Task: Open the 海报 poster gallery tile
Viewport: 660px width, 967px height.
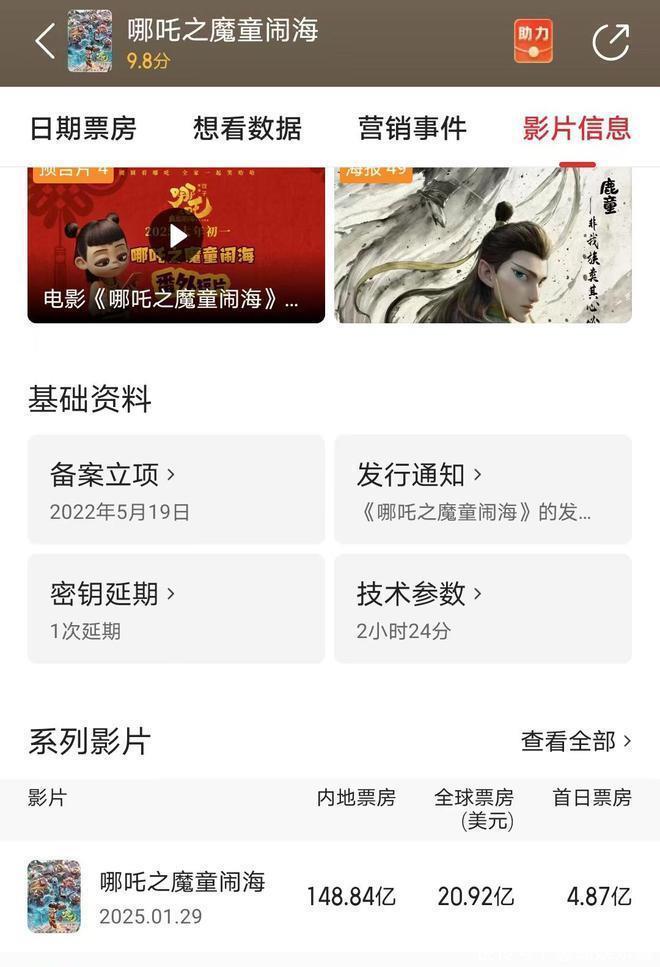Action: pyautogui.click(x=482, y=245)
